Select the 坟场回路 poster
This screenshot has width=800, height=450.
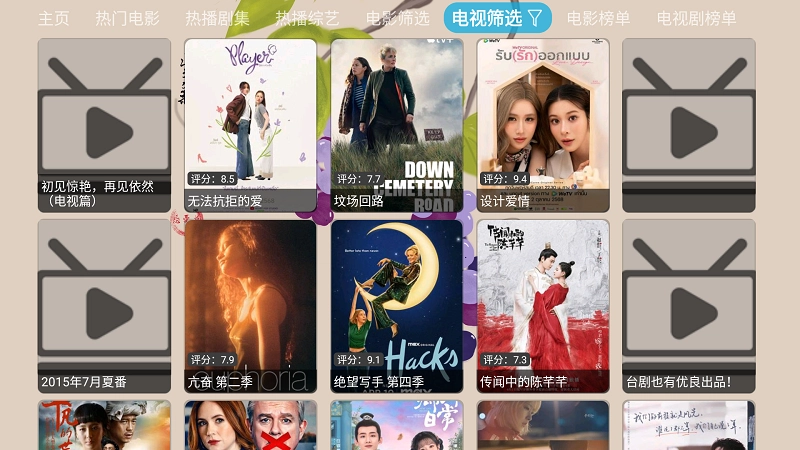pos(396,125)
